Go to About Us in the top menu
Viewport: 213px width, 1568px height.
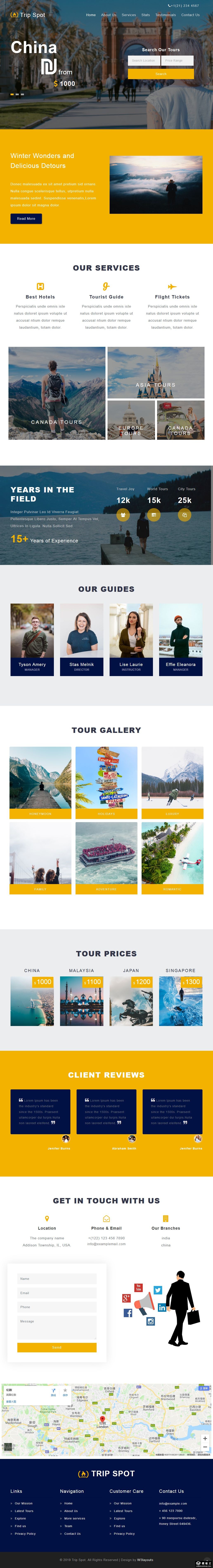[108, 15]
